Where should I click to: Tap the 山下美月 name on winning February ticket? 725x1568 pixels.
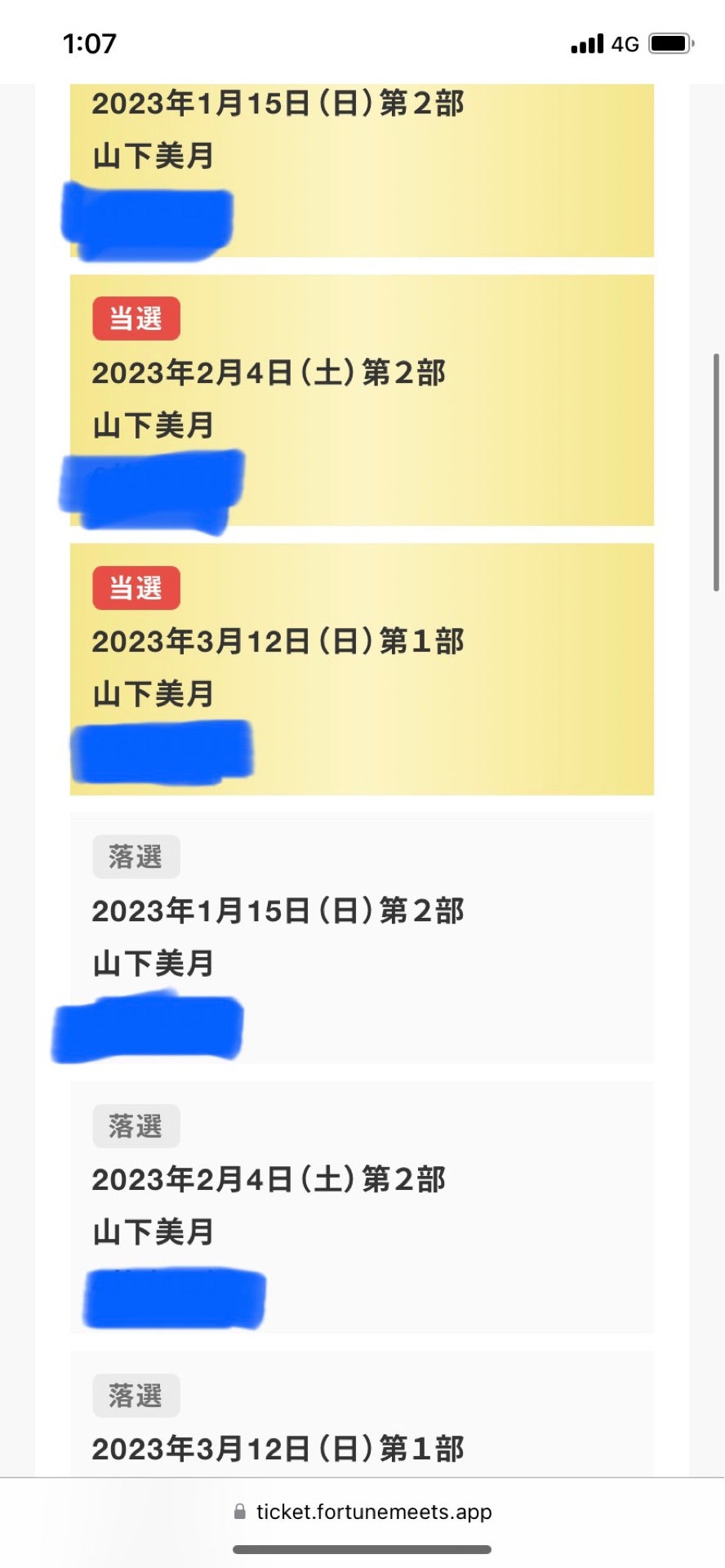[152, 425]
